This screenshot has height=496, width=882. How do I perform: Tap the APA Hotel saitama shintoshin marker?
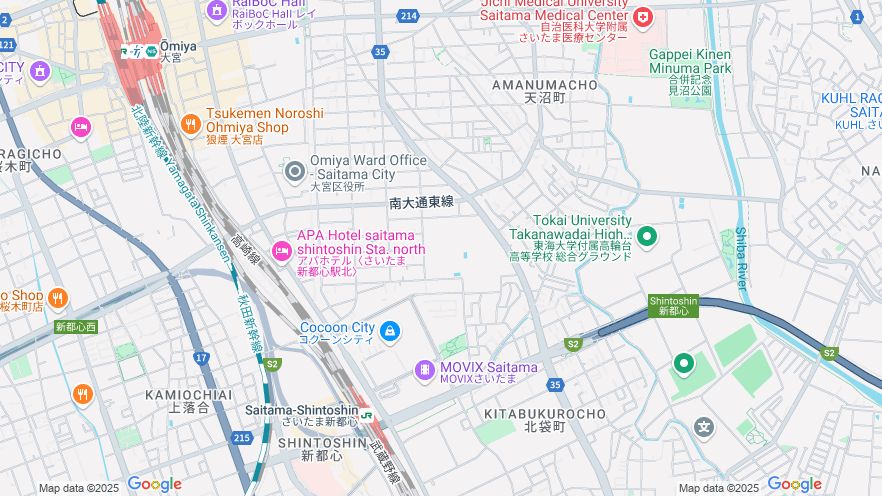point(282,249)
